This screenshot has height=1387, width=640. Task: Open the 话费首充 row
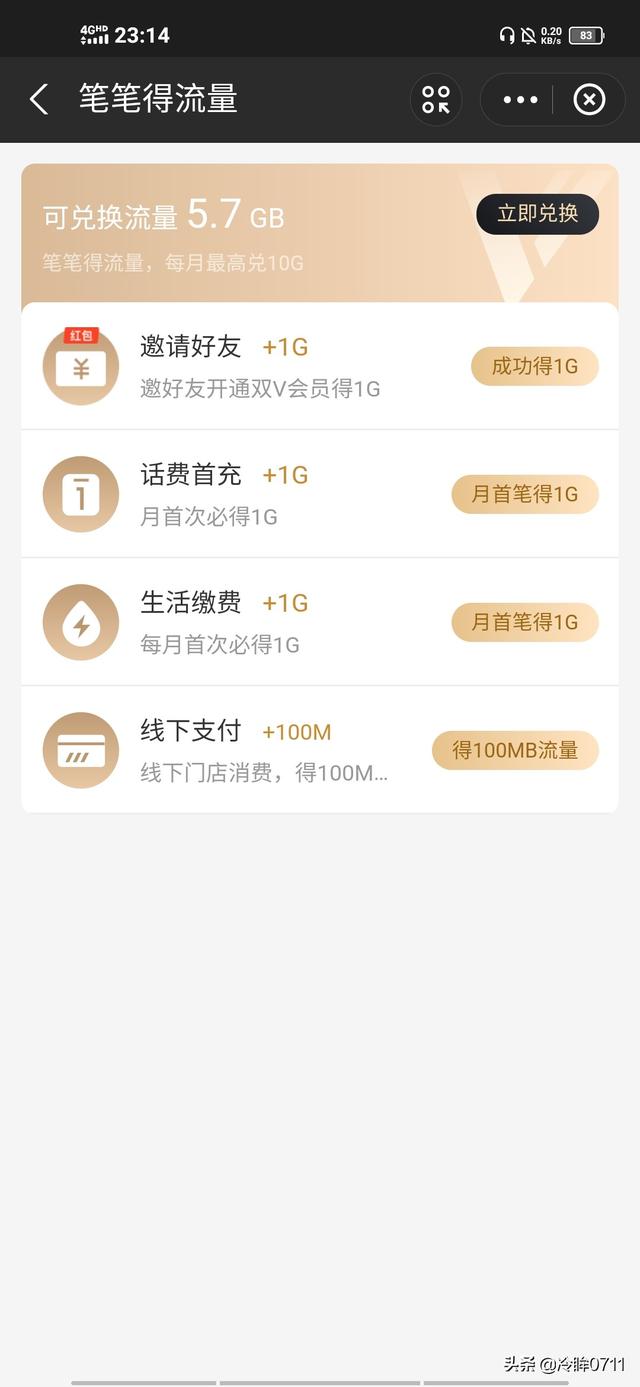pos(320,494)
